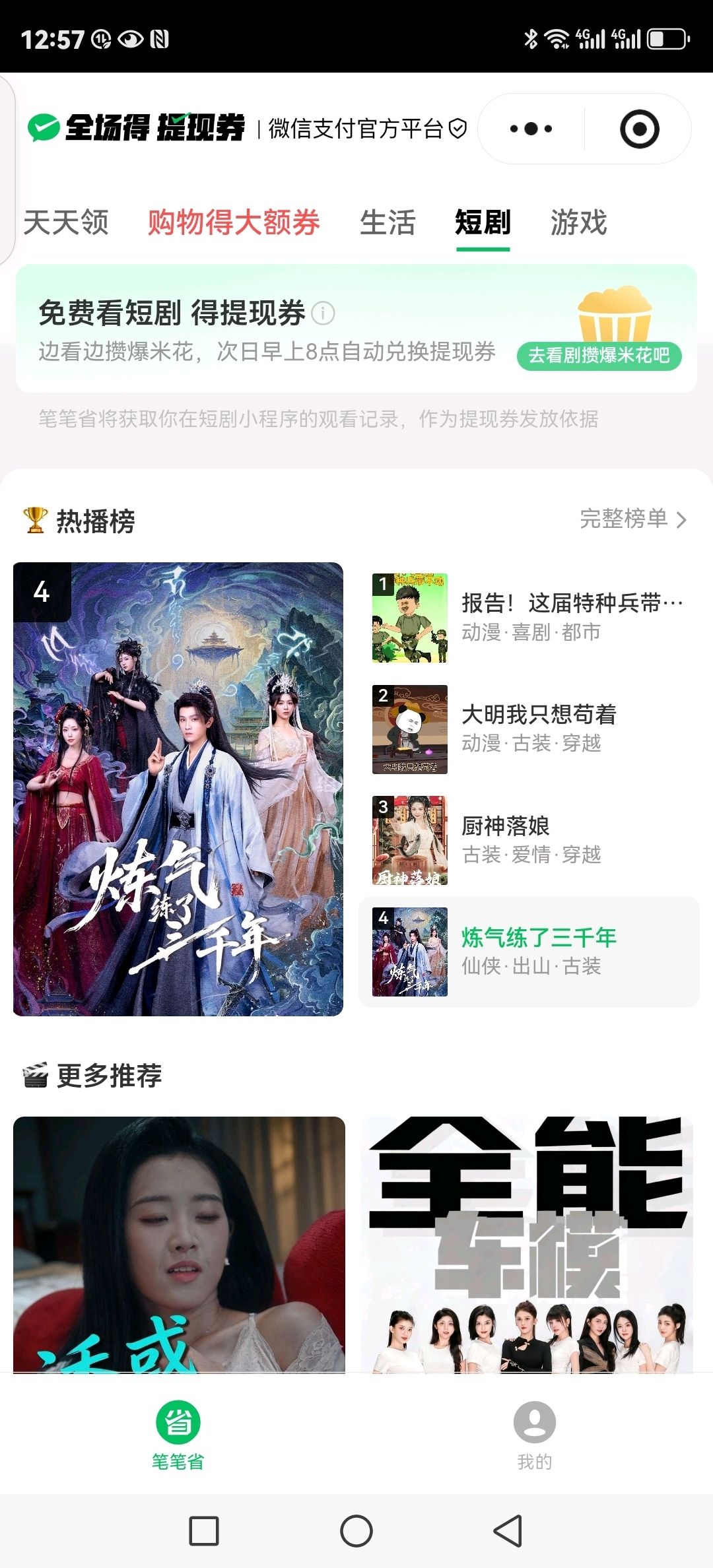Open the recommended drama with woman on red sofa

tap(179, 1244)
